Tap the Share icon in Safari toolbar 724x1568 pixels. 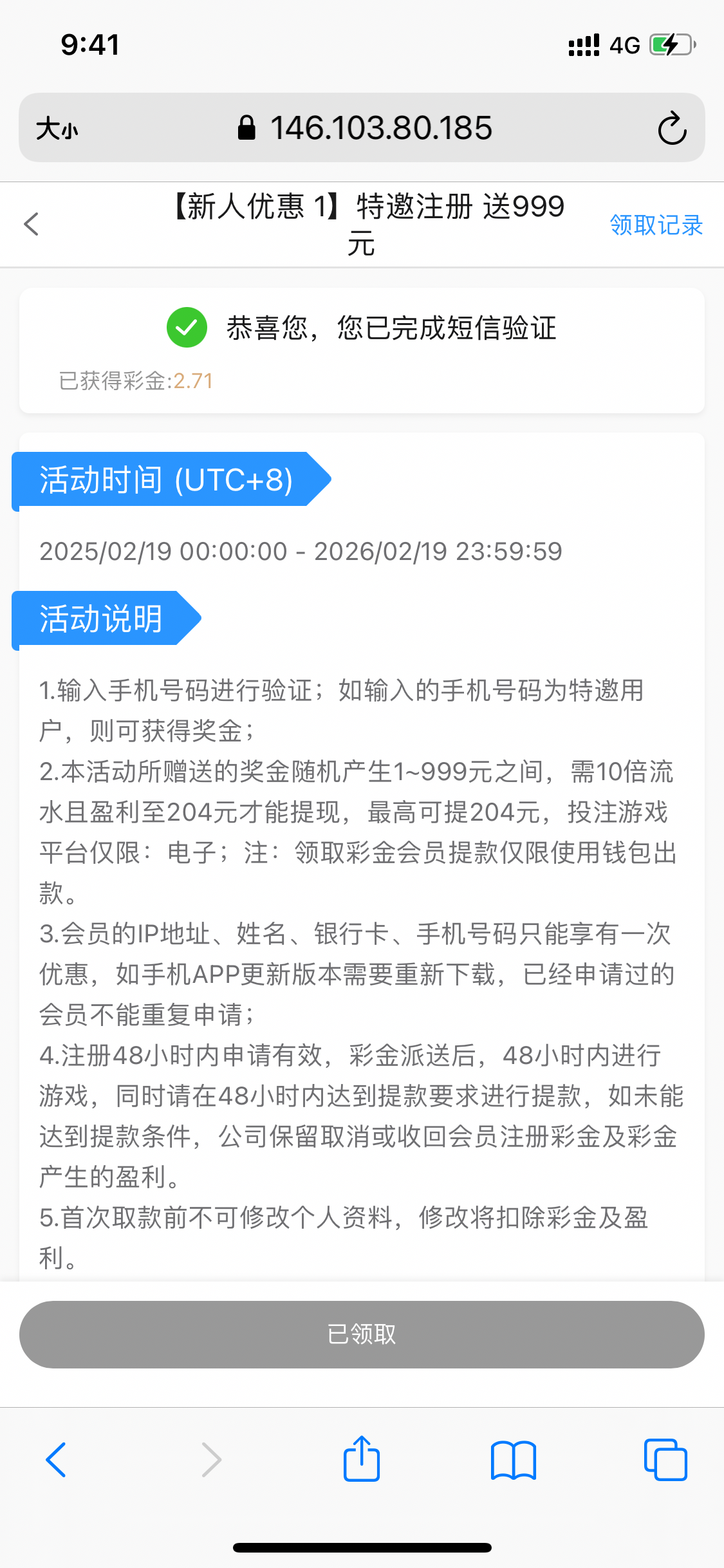tap(362, 1460)
